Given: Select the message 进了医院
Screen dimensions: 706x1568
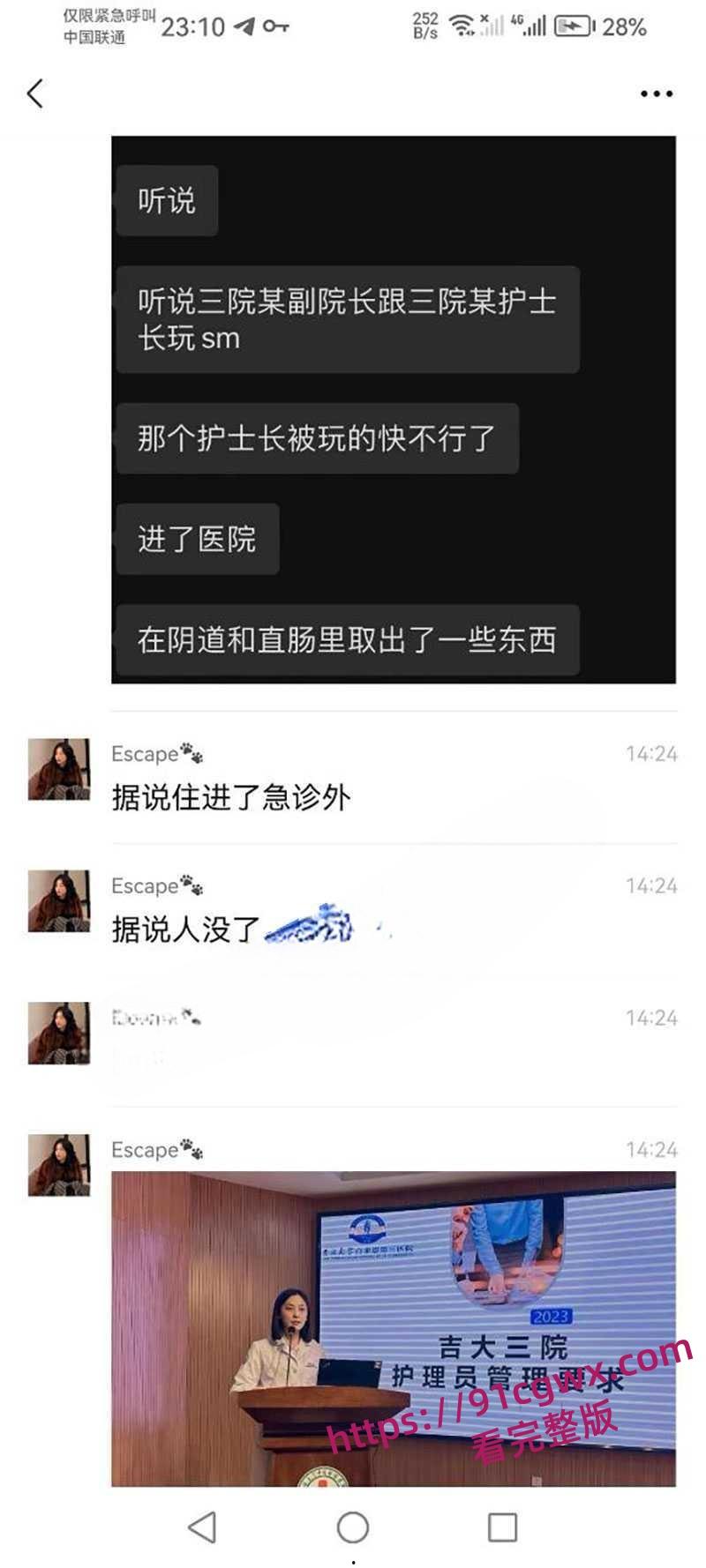Looking at the screenshot, I should tap(197, 541).
